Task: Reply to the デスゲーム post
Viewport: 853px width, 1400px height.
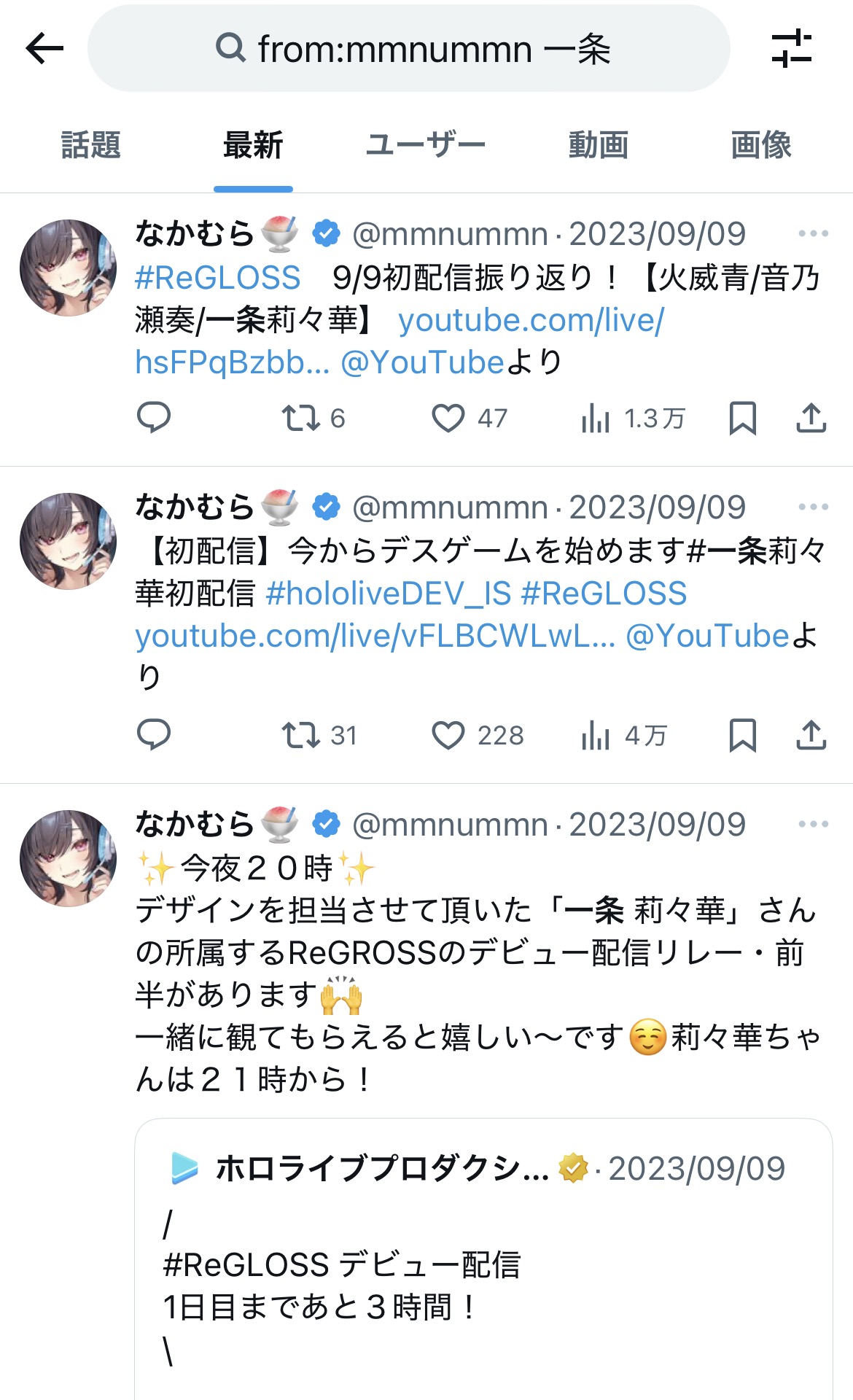Action: click(154, 735)
